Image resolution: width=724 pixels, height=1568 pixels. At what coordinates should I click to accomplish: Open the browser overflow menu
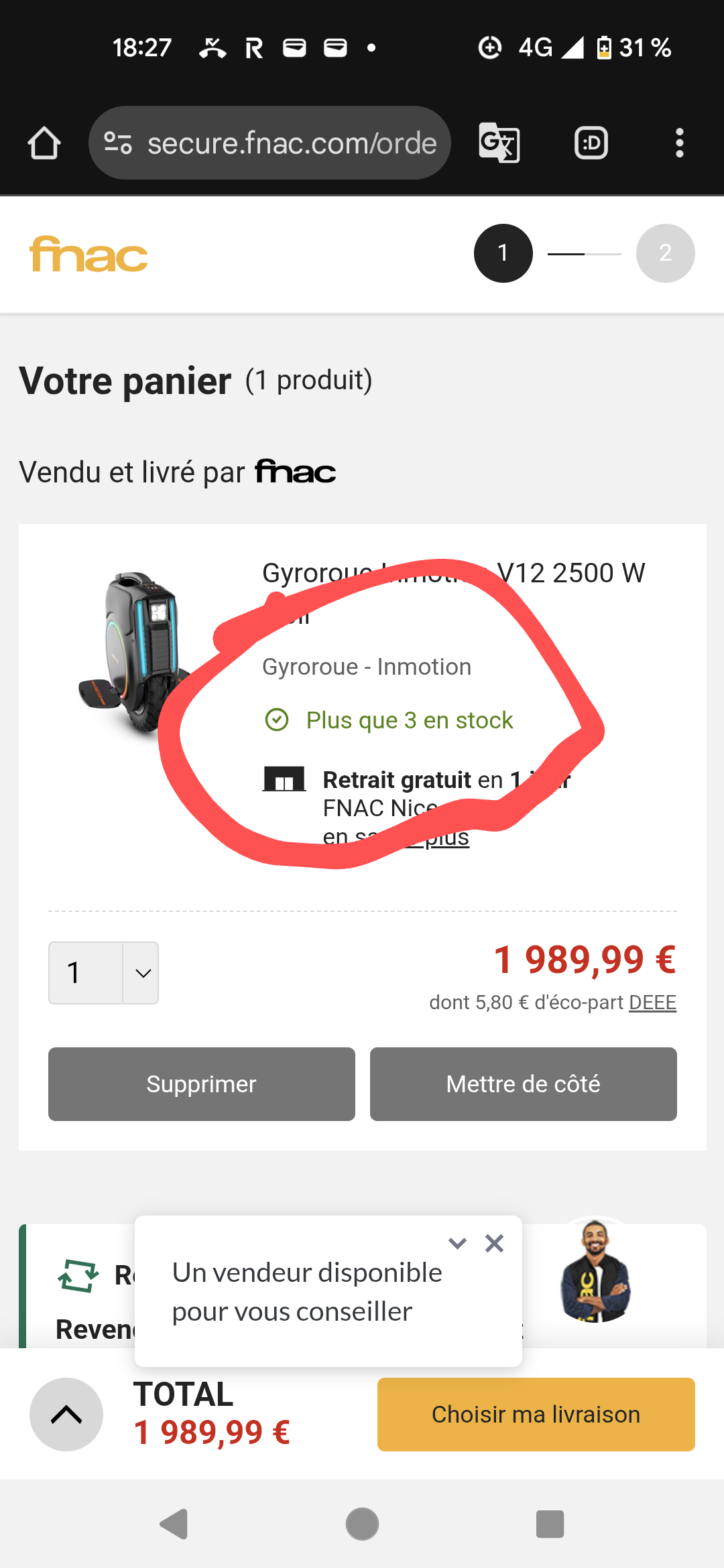coord(680,143)
